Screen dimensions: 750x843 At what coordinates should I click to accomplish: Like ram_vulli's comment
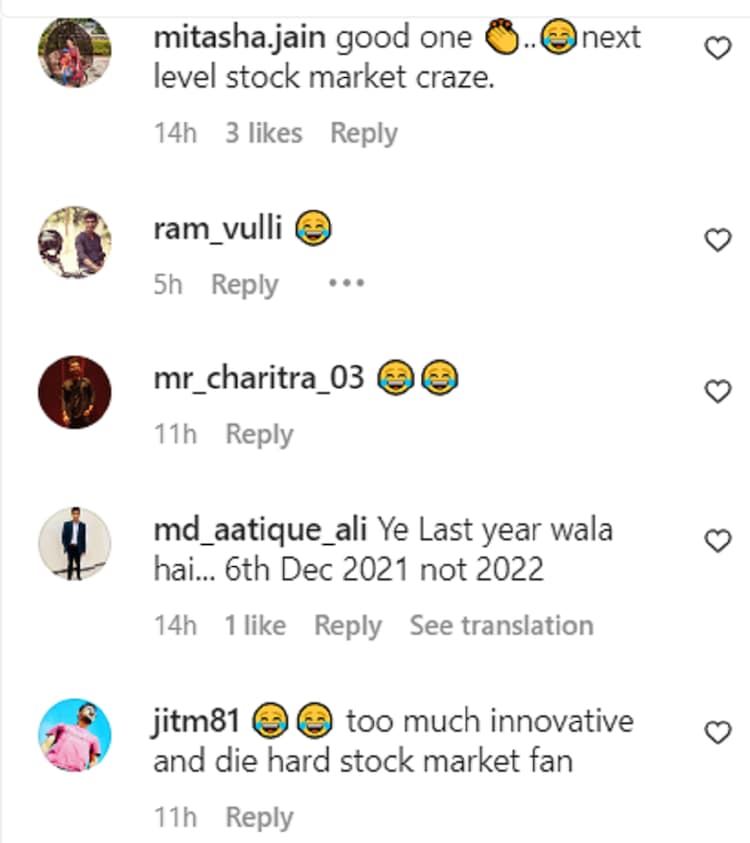coord(718,240)
